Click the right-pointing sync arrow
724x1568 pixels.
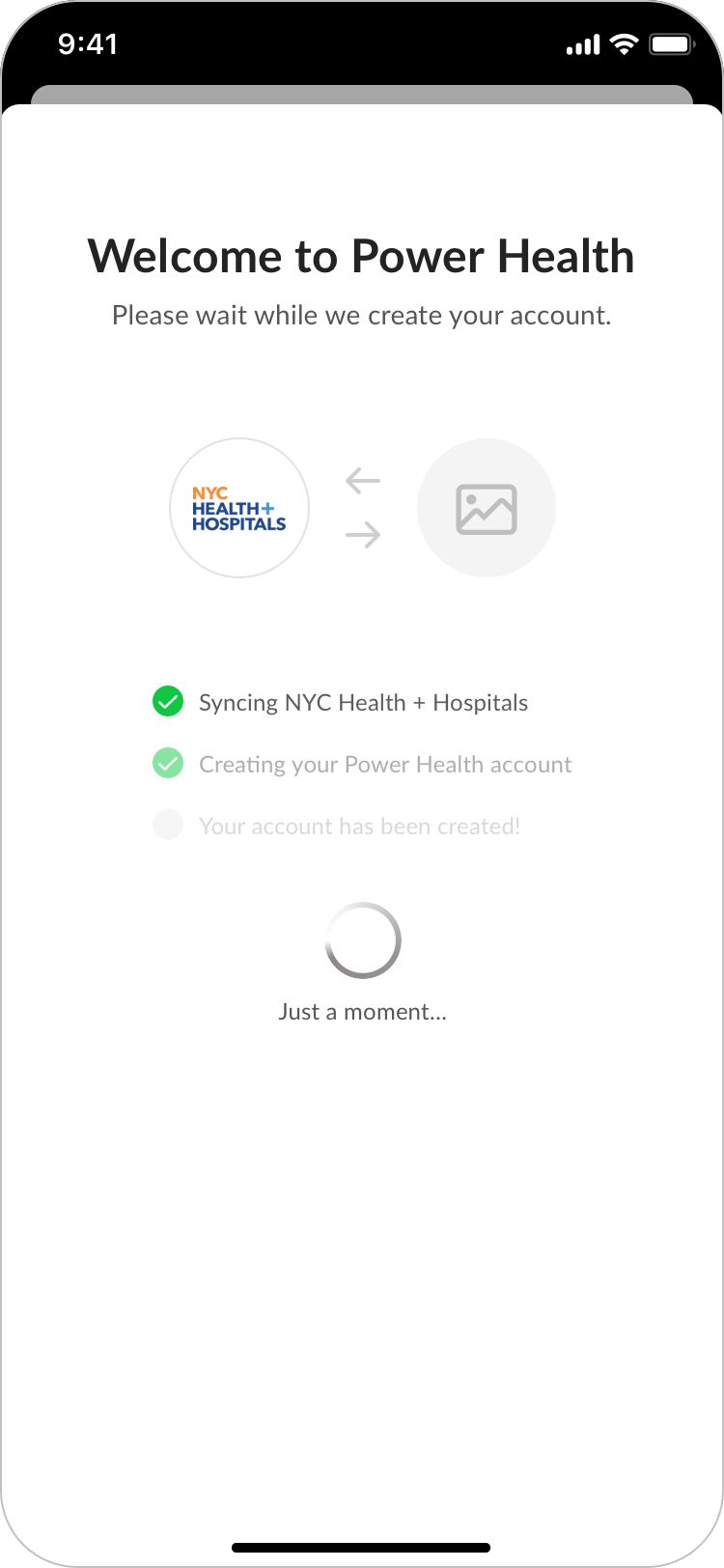click(x=362, y=535)
